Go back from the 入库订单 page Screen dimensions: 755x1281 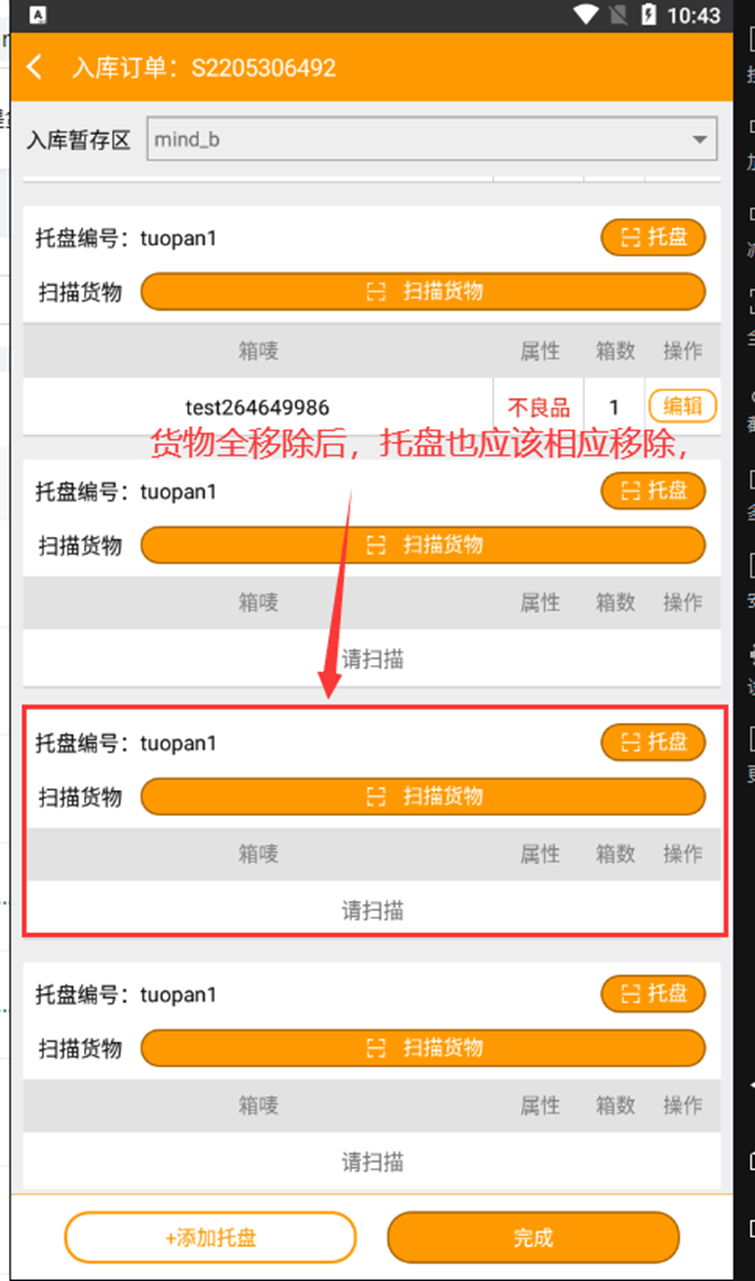click(x=35, y=68)
